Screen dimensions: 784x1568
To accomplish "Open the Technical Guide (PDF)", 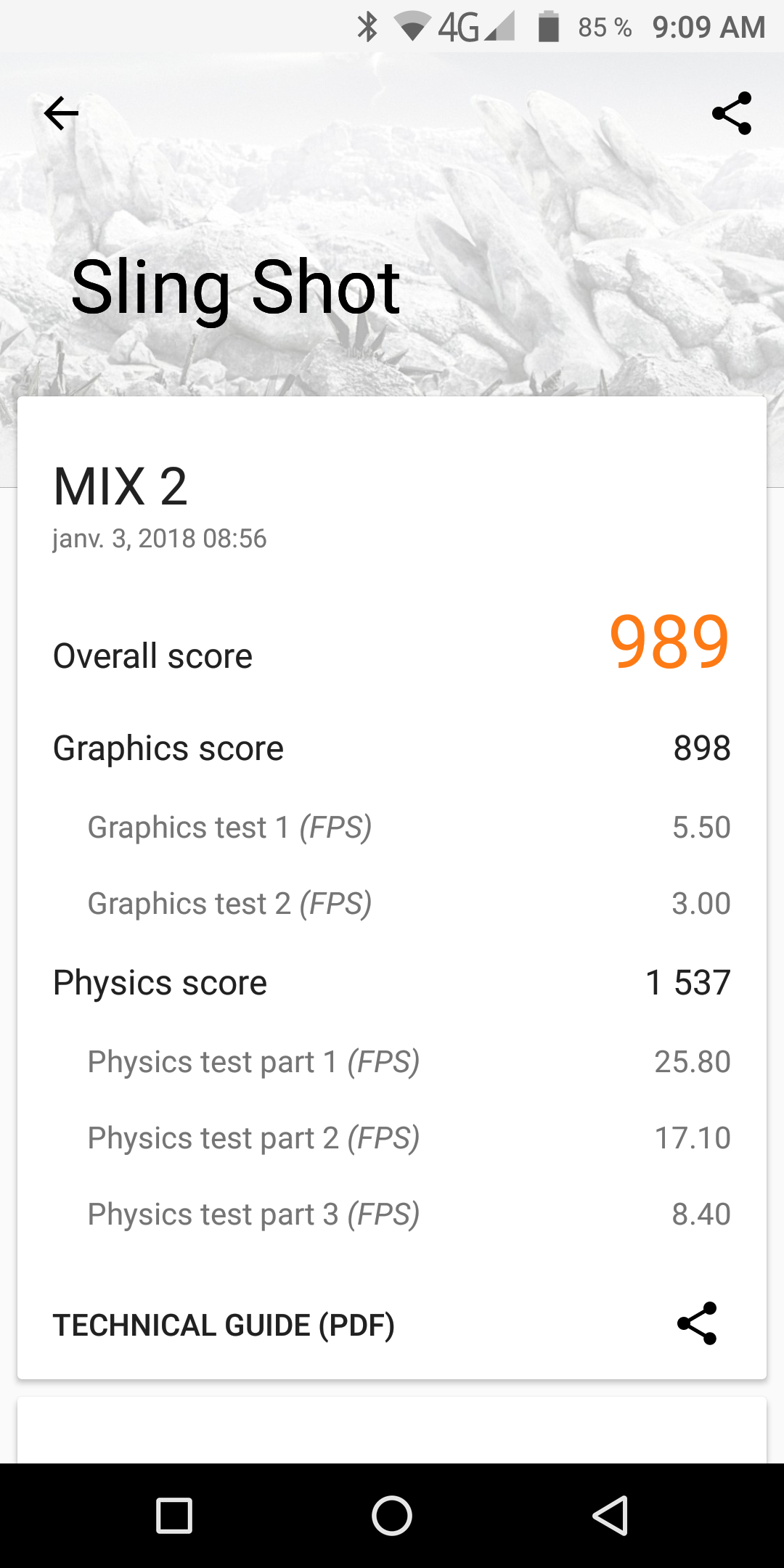I will 224,1325.
